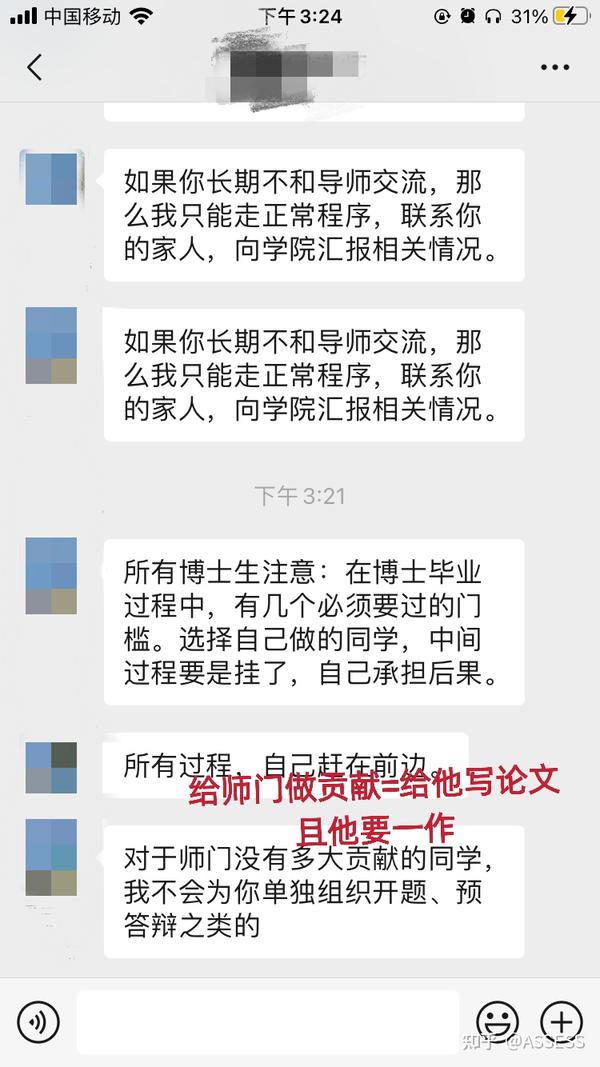Image resolution: width=600 pixels, height=1067 pixels.
Task: Open the chat info overflow menu
Action: click(554, 67)
